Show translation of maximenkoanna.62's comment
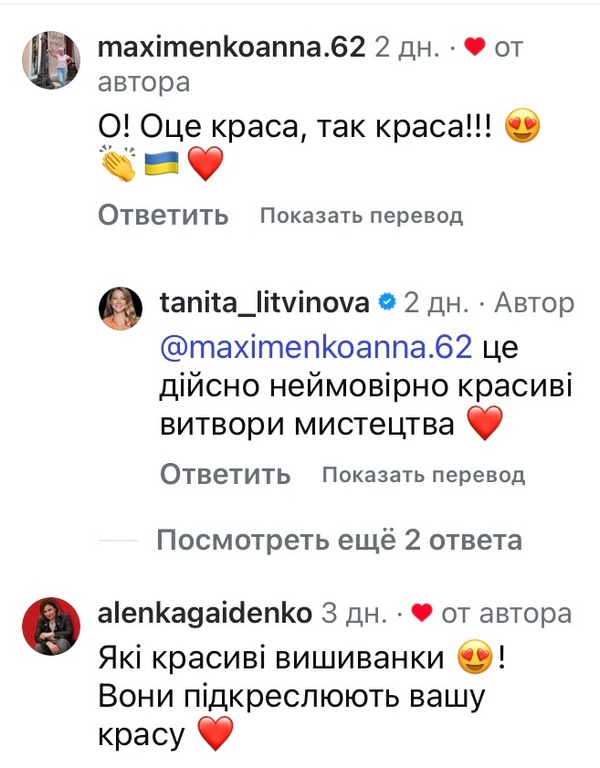This screenshot has height=768, width=600. coord(361,216)
